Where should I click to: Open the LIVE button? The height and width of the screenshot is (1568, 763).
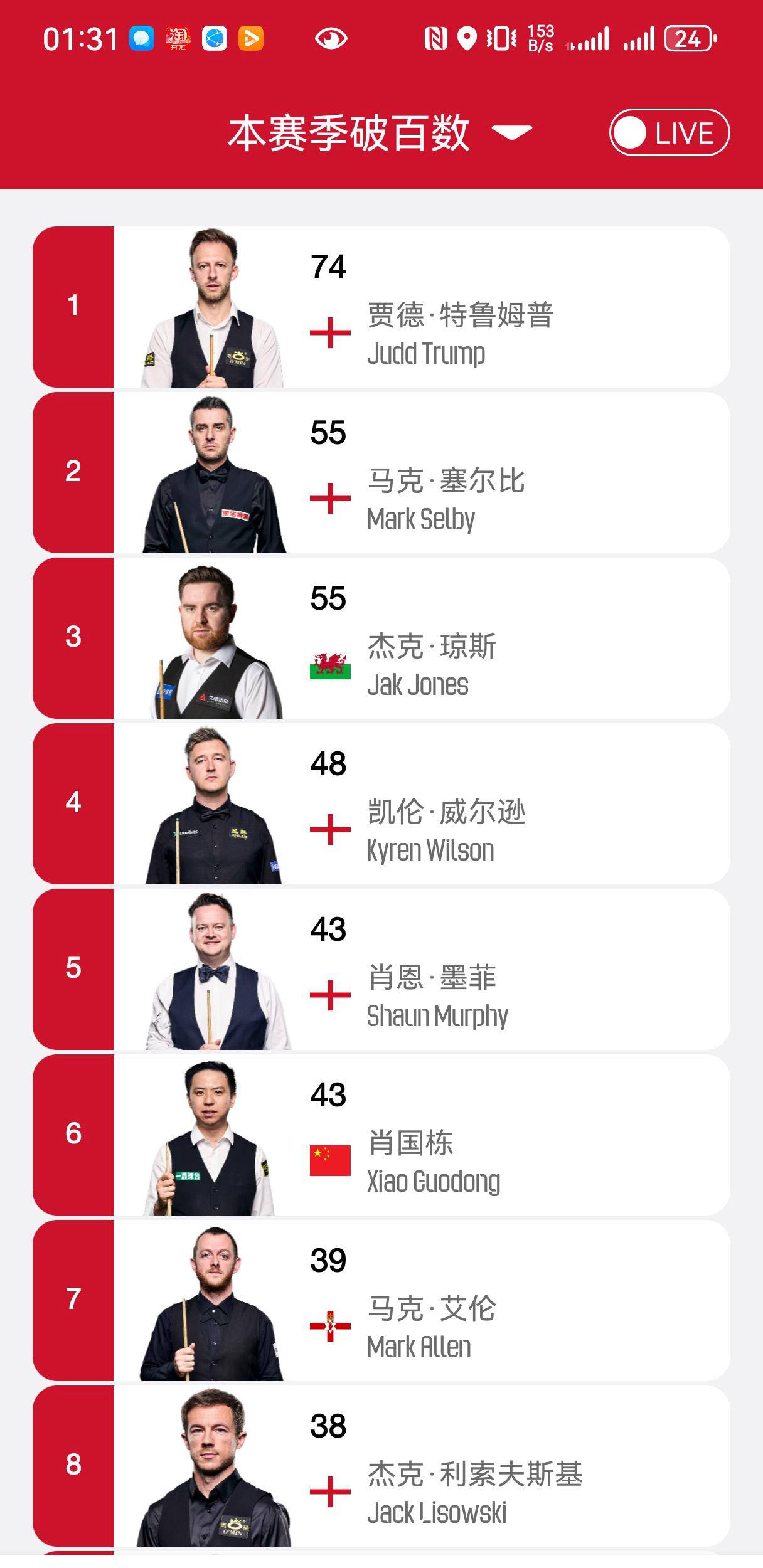pyautogui.click(x=669, y=132)
